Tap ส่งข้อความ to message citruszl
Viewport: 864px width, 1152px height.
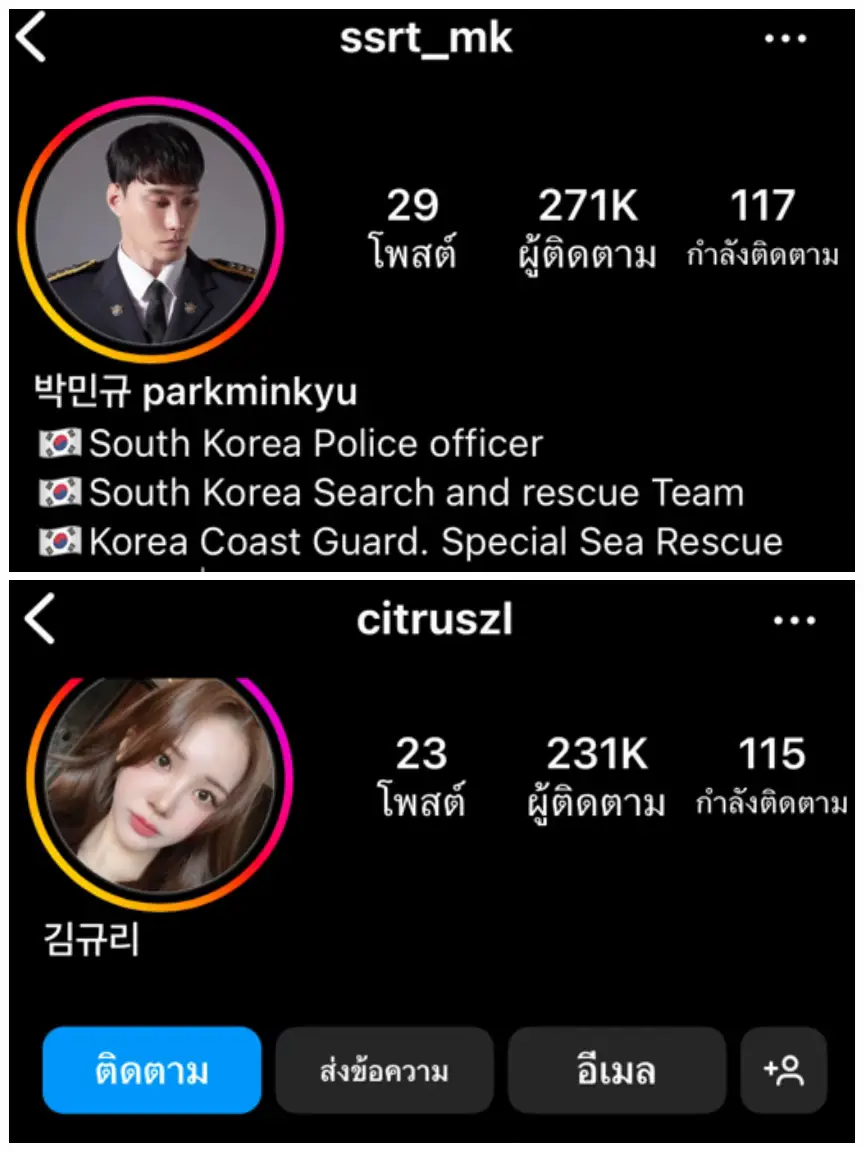(x=385, y=1069)
